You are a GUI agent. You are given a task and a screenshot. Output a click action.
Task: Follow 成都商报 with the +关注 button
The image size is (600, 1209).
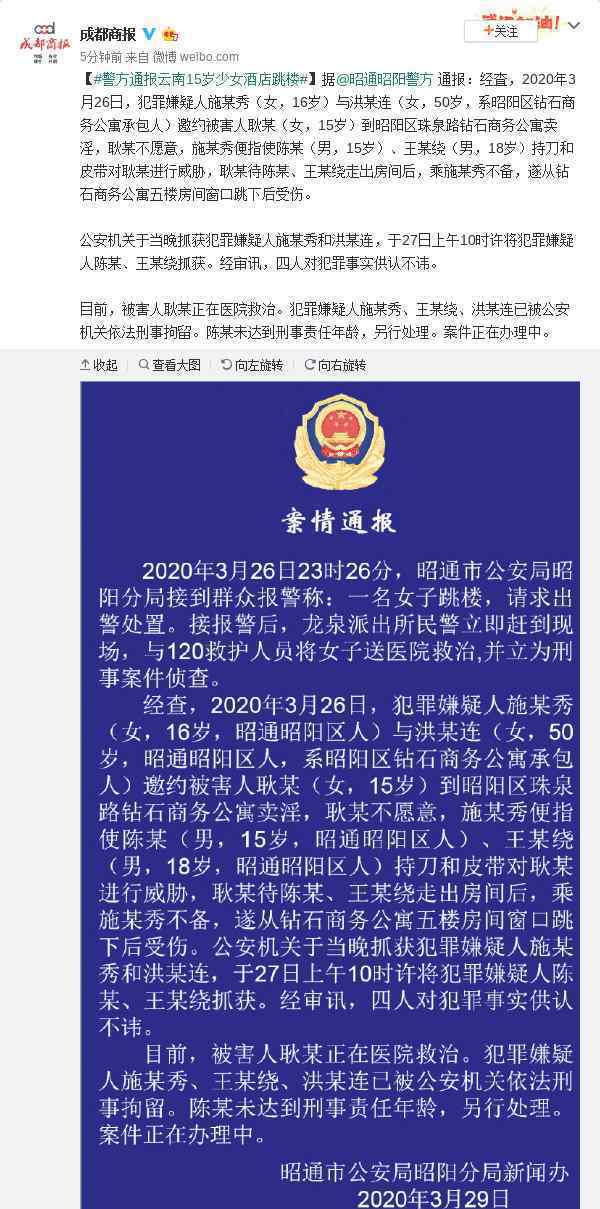(502, 31)
